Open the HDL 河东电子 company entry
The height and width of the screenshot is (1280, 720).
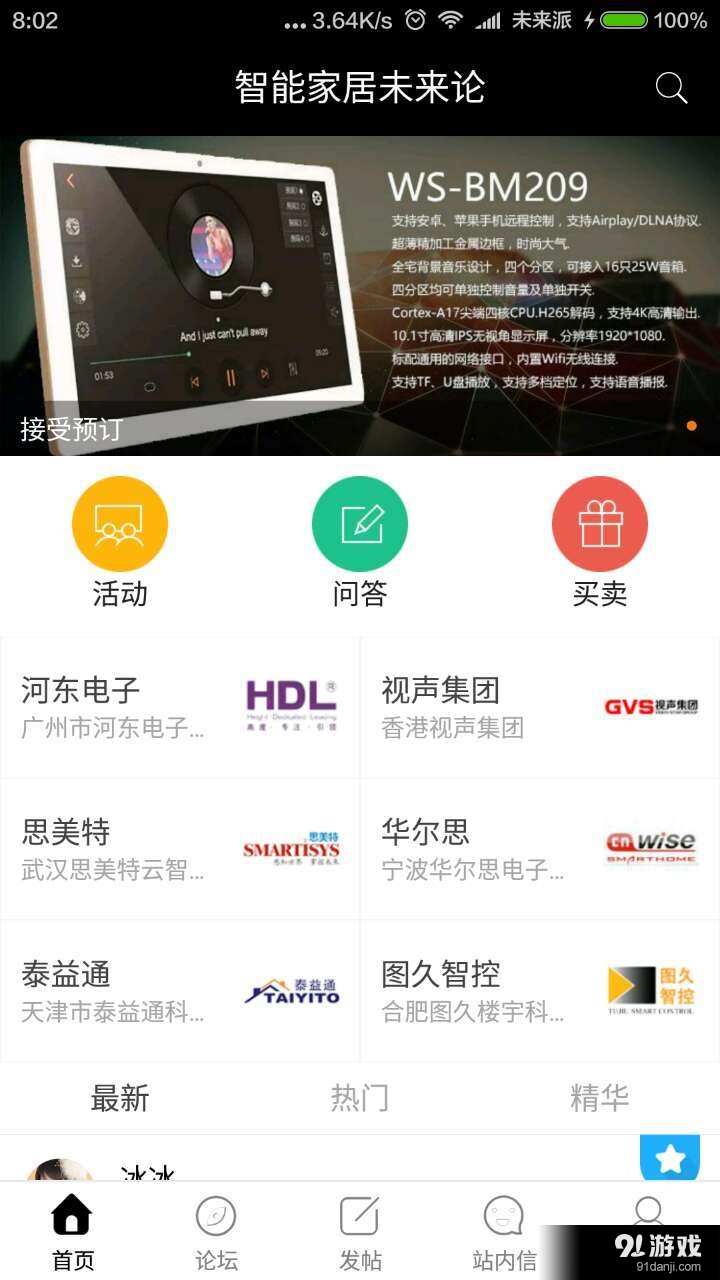[x=180, y=705]
